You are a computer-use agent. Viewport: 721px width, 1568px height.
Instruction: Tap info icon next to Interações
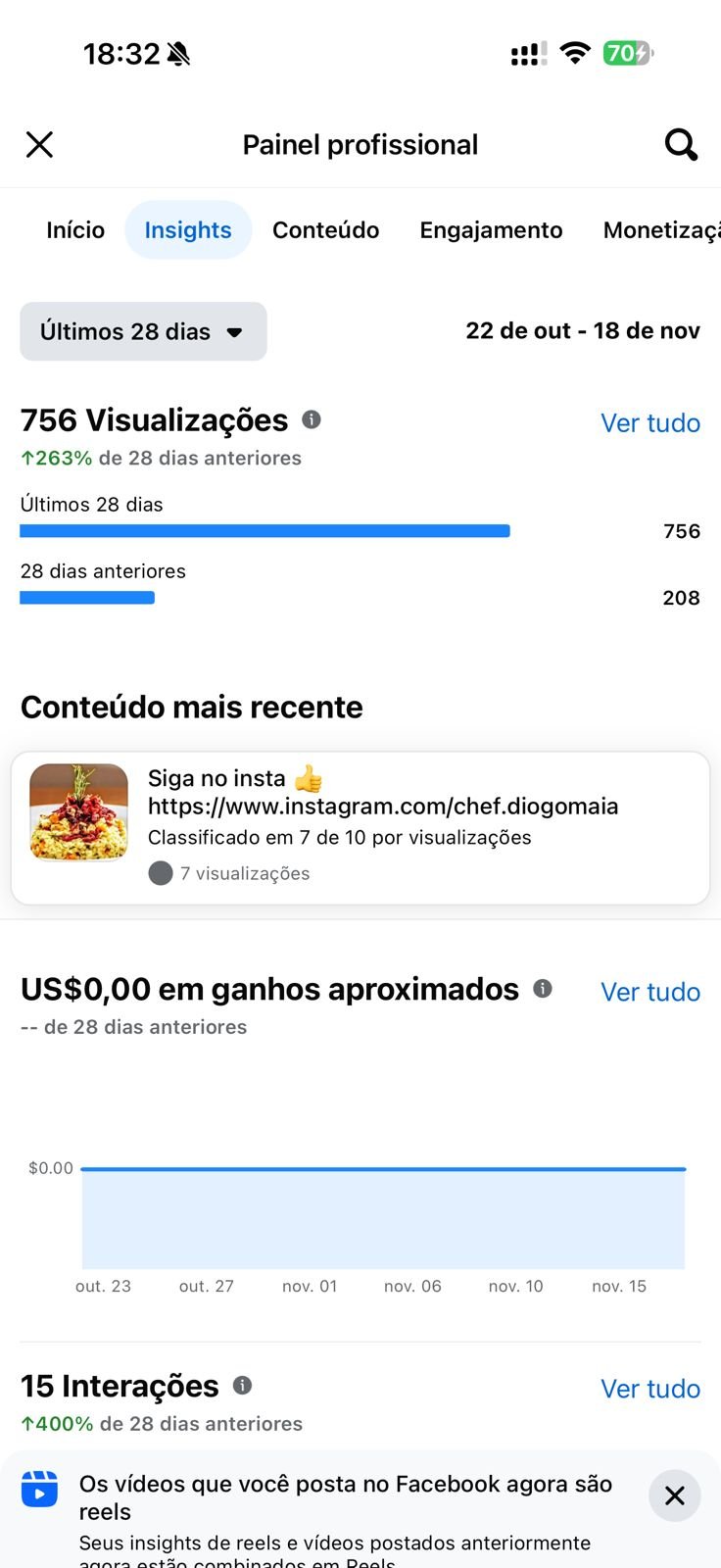(243, 1386)
